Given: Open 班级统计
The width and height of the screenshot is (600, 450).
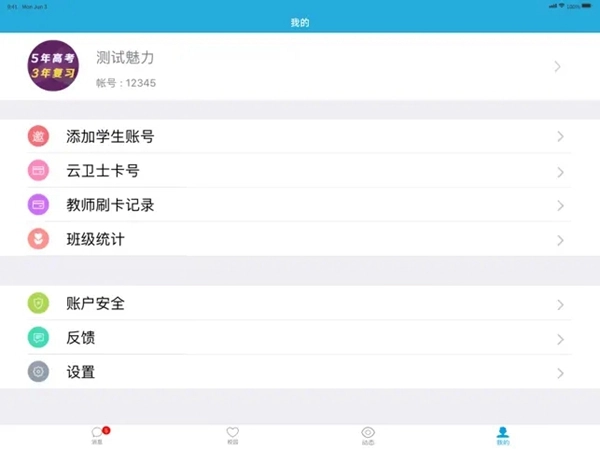Looking at the screenshot, I should pos(300,240).
